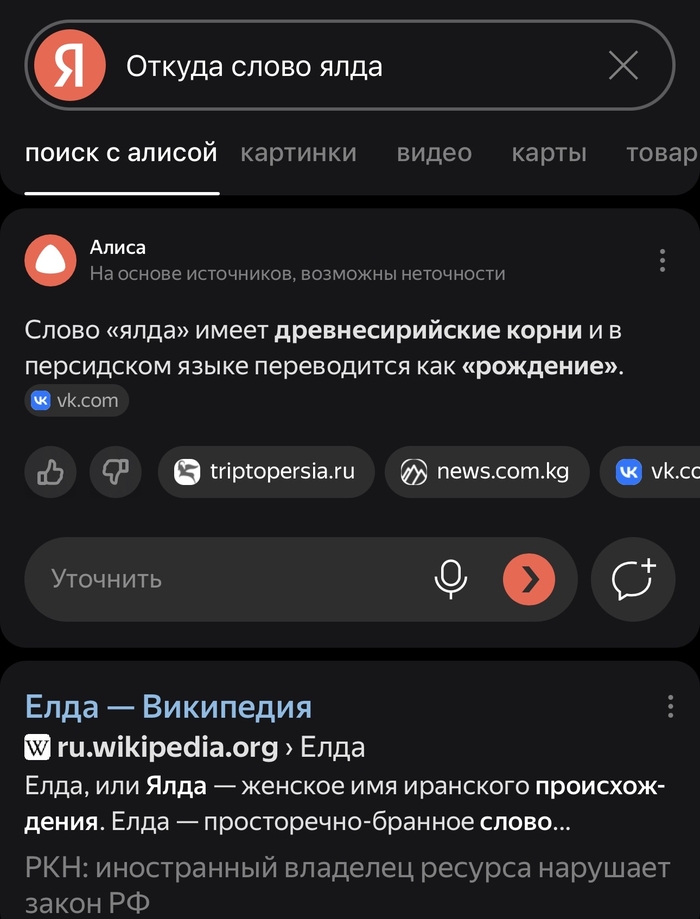Switch to the карты tab
This screenshot has width=700, height=919.
549,153
